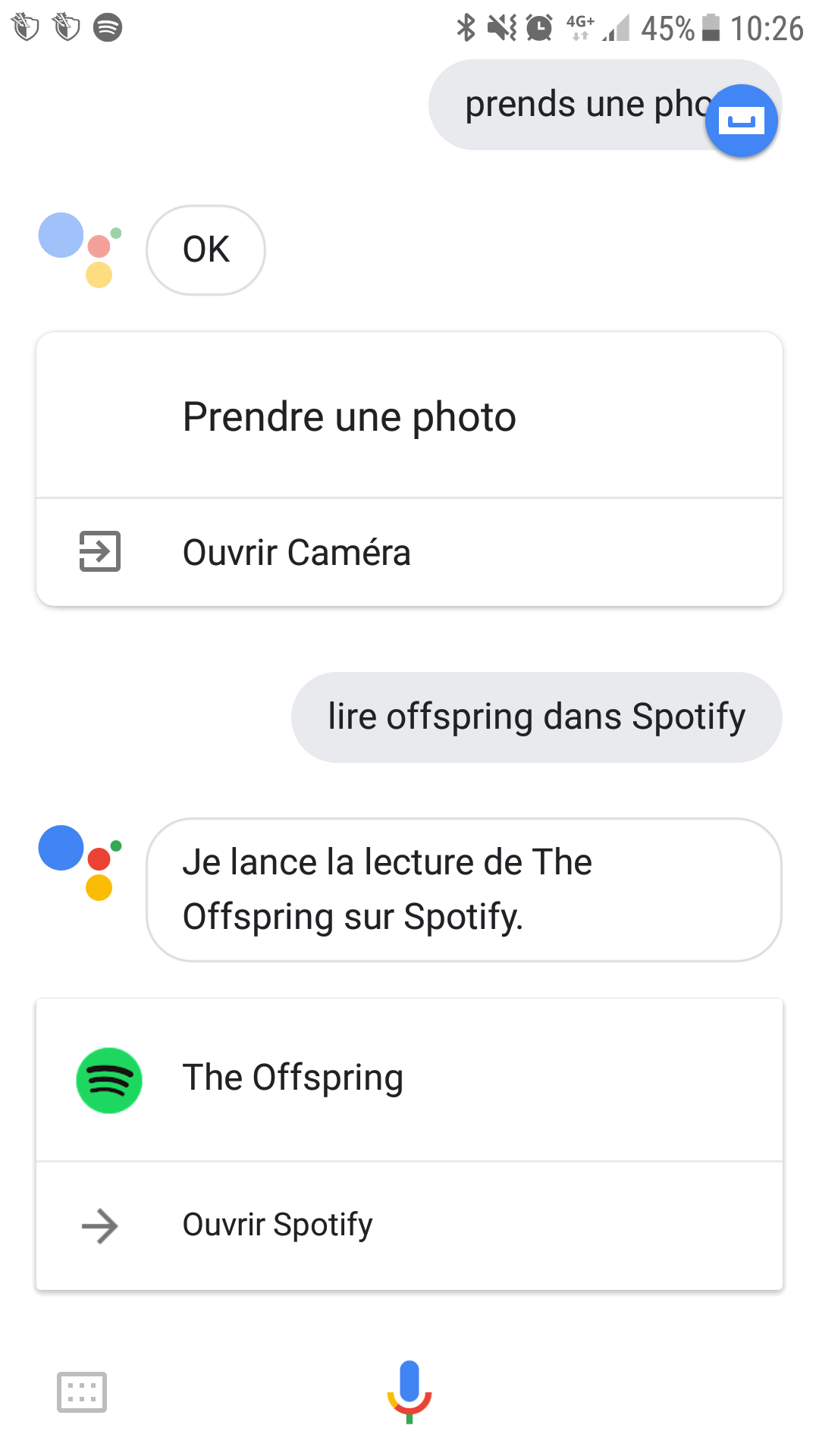Viewport: 819px width, 1456px height.
Task: Select the Ouvrir Caméra row
Action: (x=409, y=552)
